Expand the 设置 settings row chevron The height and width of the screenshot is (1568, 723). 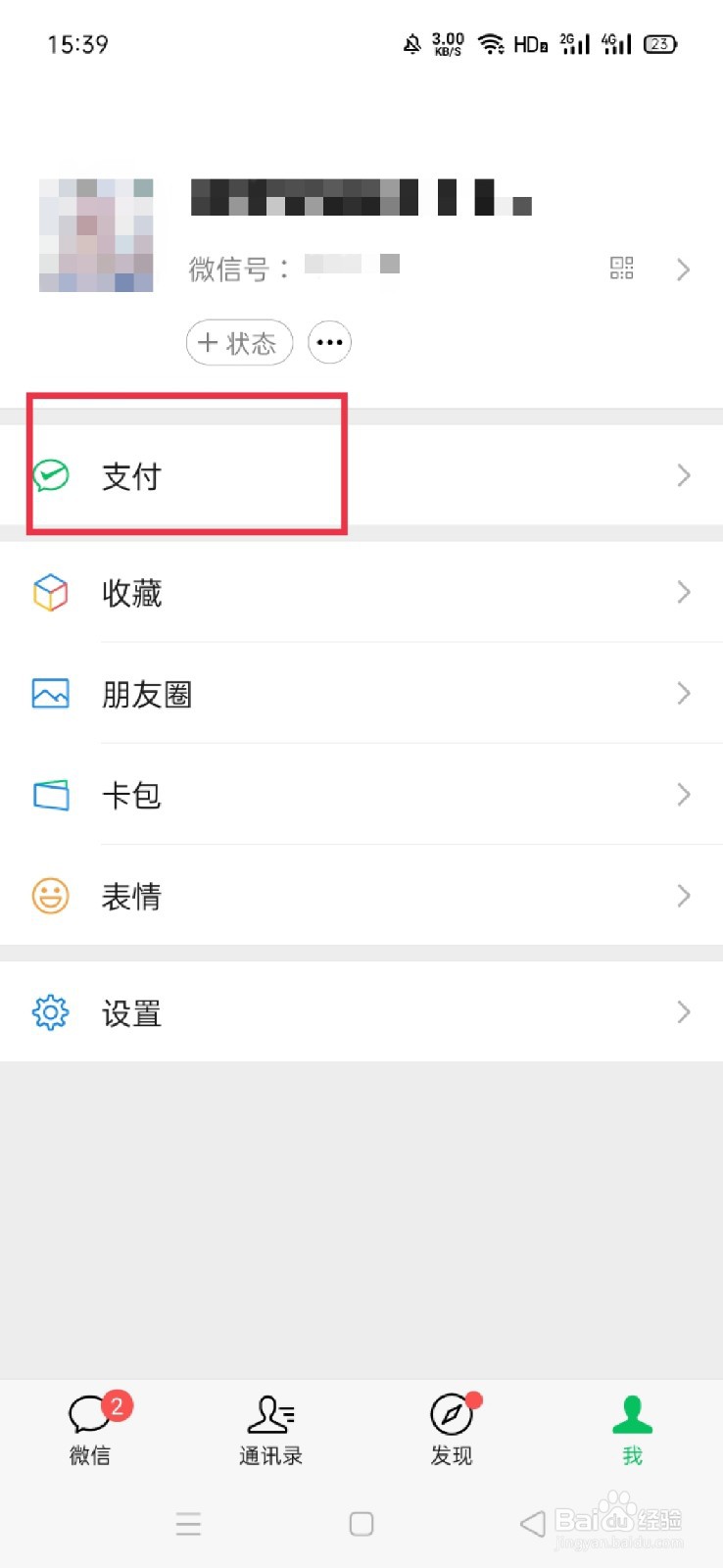[683, 1012]
